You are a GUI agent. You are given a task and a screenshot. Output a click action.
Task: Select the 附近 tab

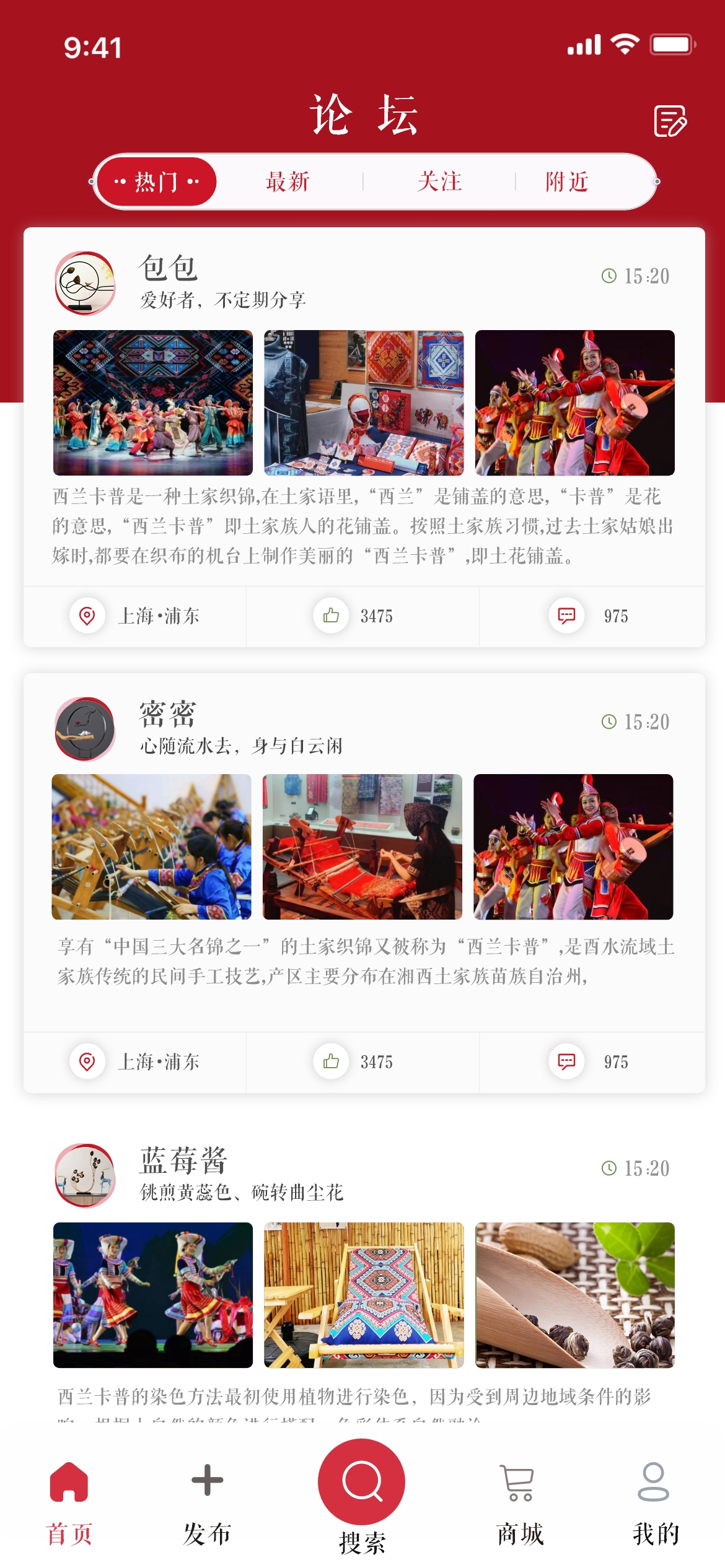click(567, 182)
